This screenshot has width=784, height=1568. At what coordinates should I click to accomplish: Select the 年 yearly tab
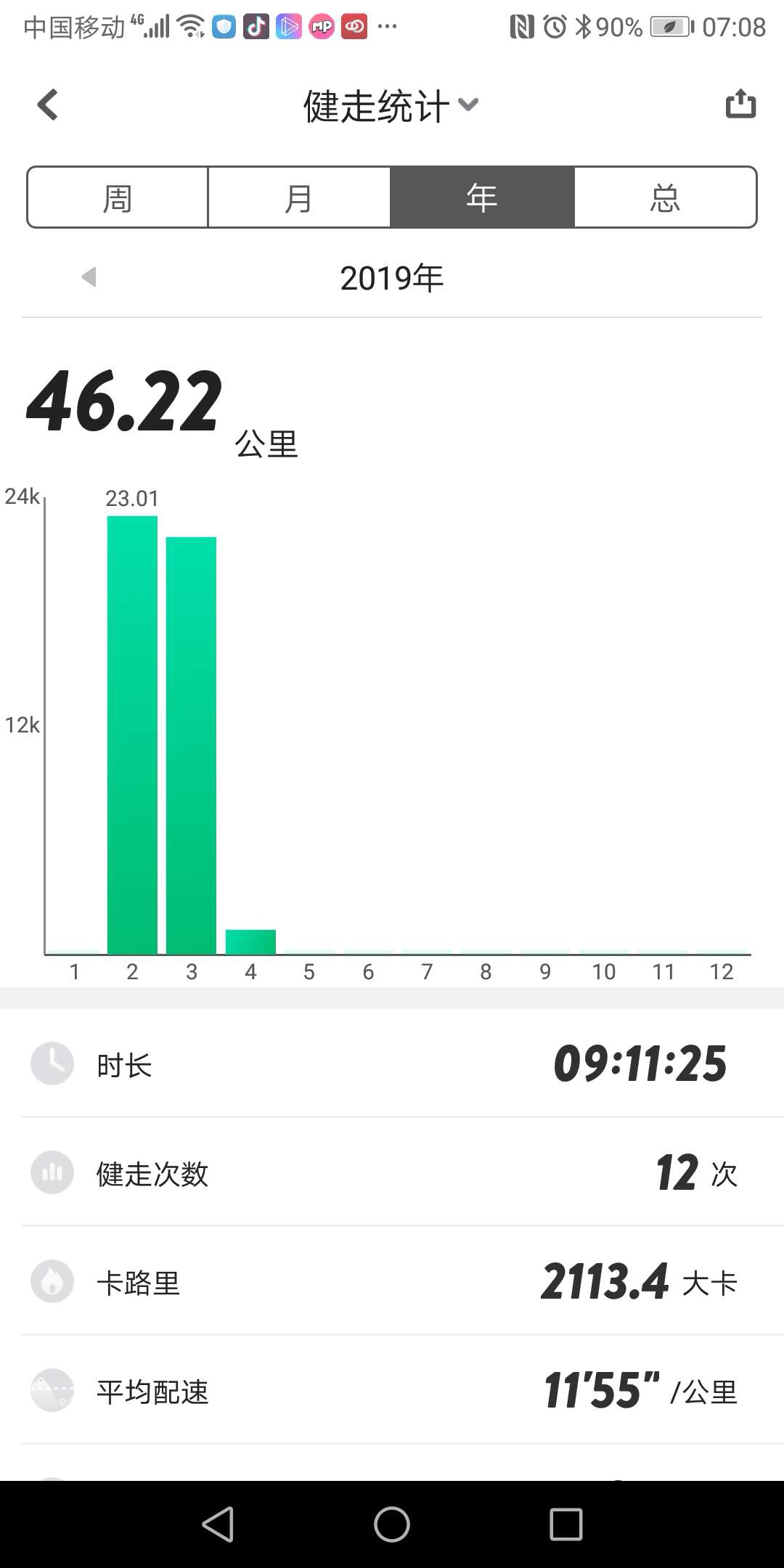pos(481,197)
